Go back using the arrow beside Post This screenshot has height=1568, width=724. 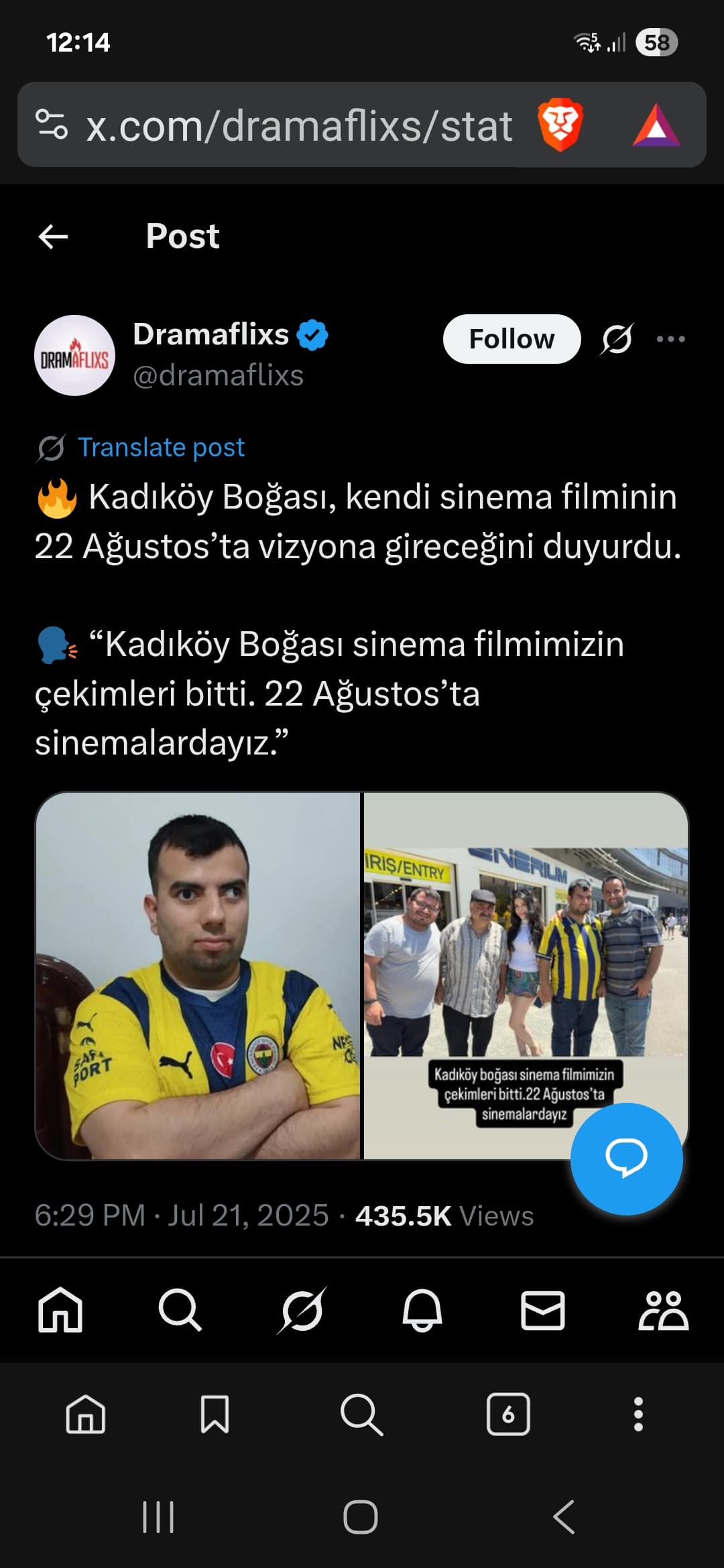click(54, 237)
